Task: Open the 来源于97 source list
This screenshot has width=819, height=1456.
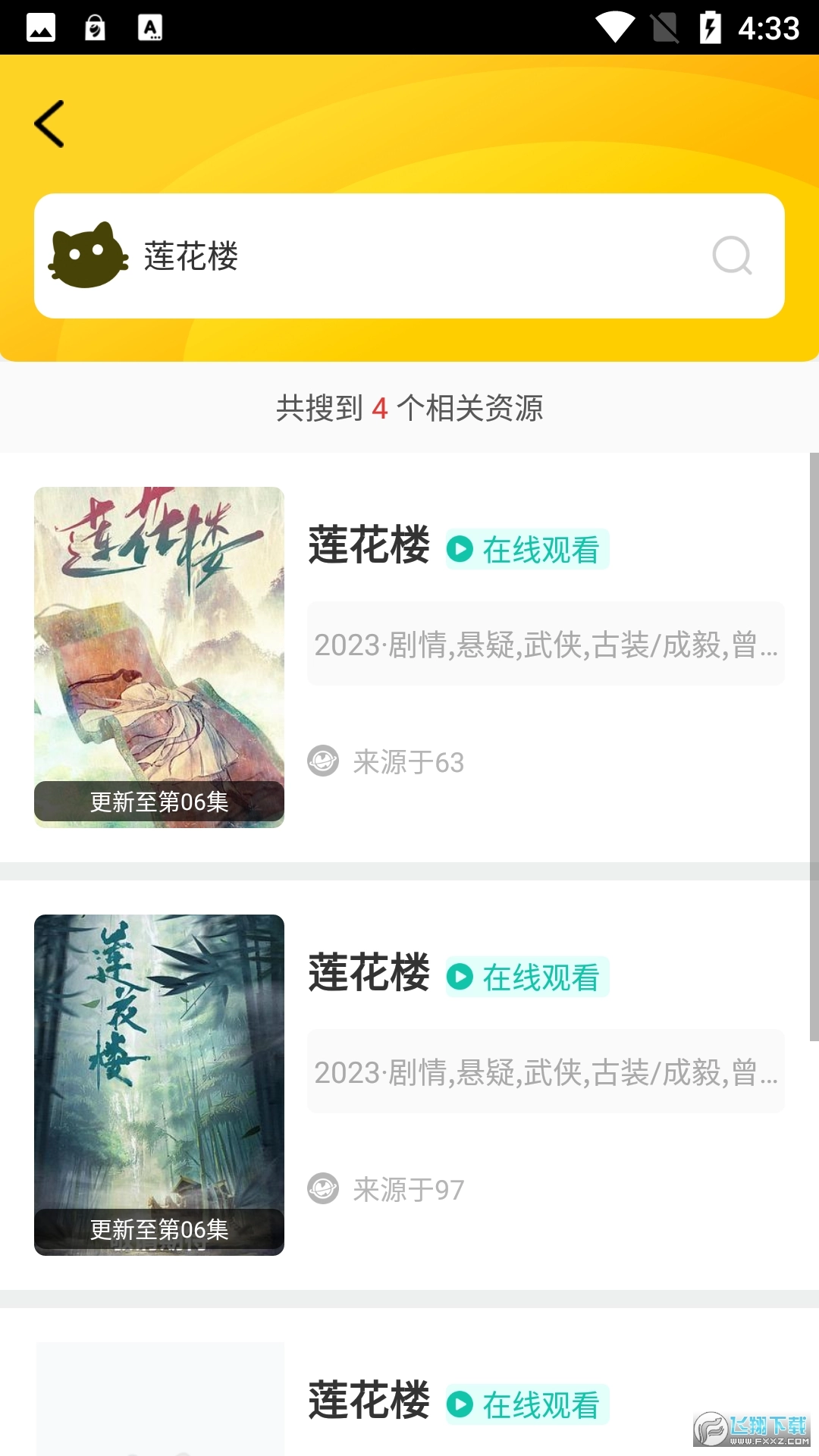Action: pyautogui.click(x=407, y=1189)
